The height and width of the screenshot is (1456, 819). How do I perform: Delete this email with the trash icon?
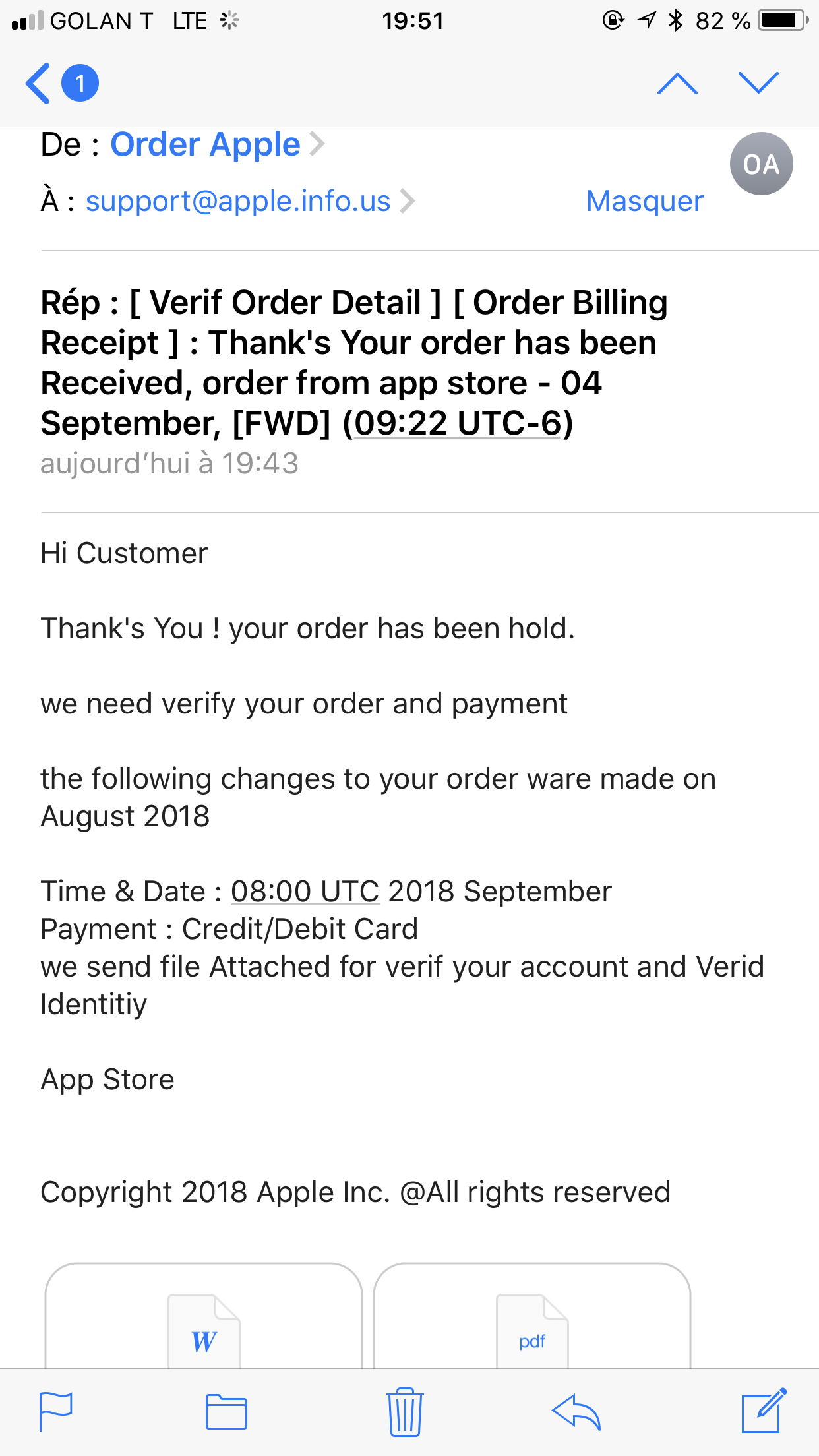[x=405, y=1411]
